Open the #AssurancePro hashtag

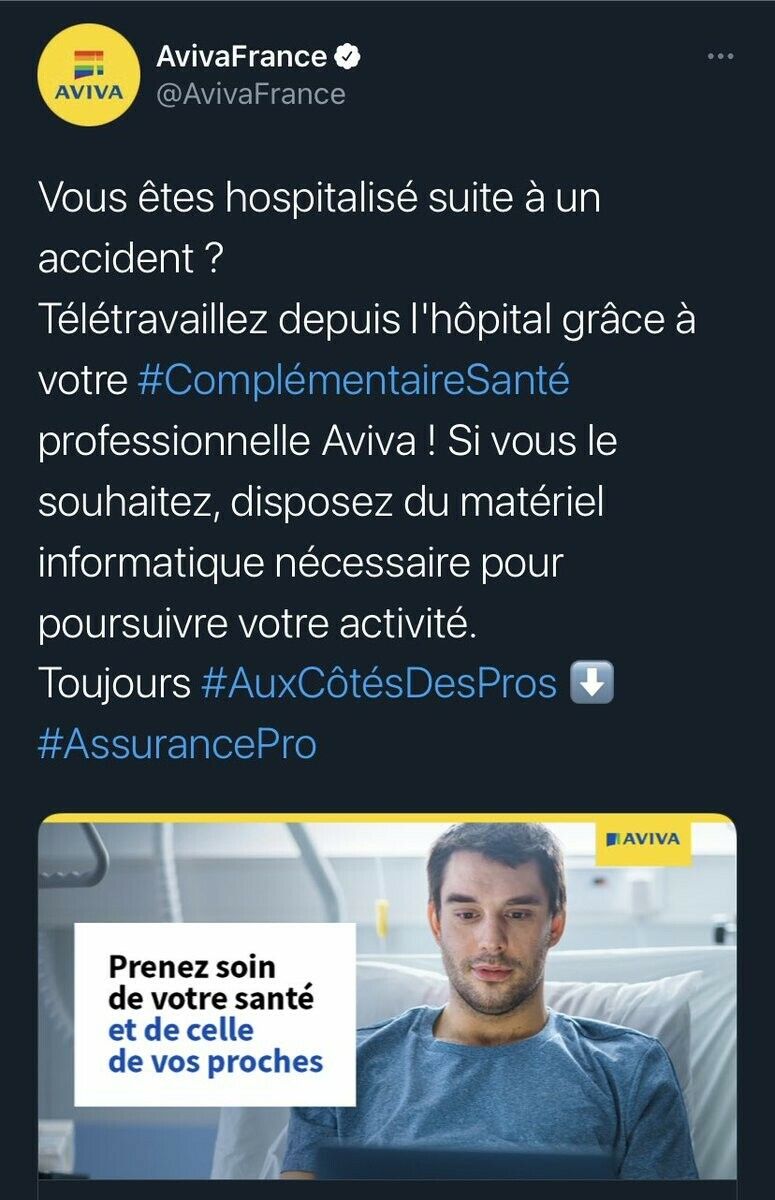click(x=177, y=744)
